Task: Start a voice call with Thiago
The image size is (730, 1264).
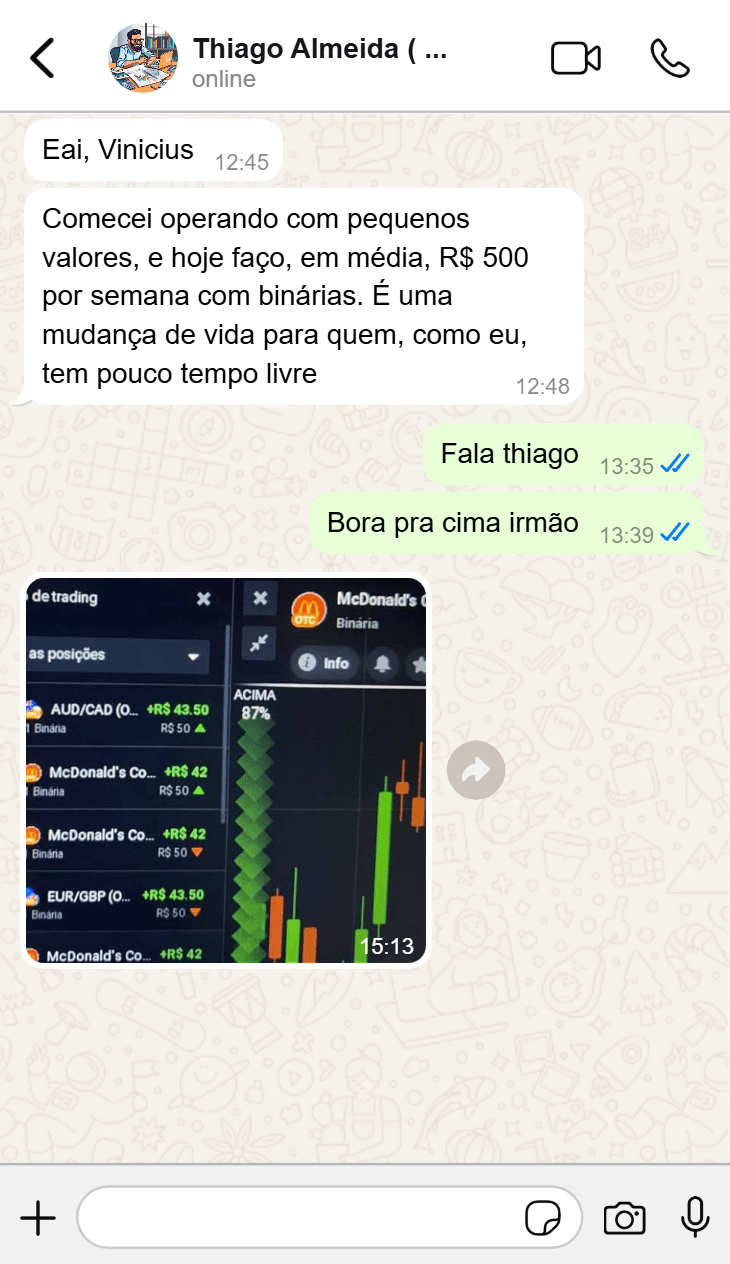Action: (x=669, y=59)
